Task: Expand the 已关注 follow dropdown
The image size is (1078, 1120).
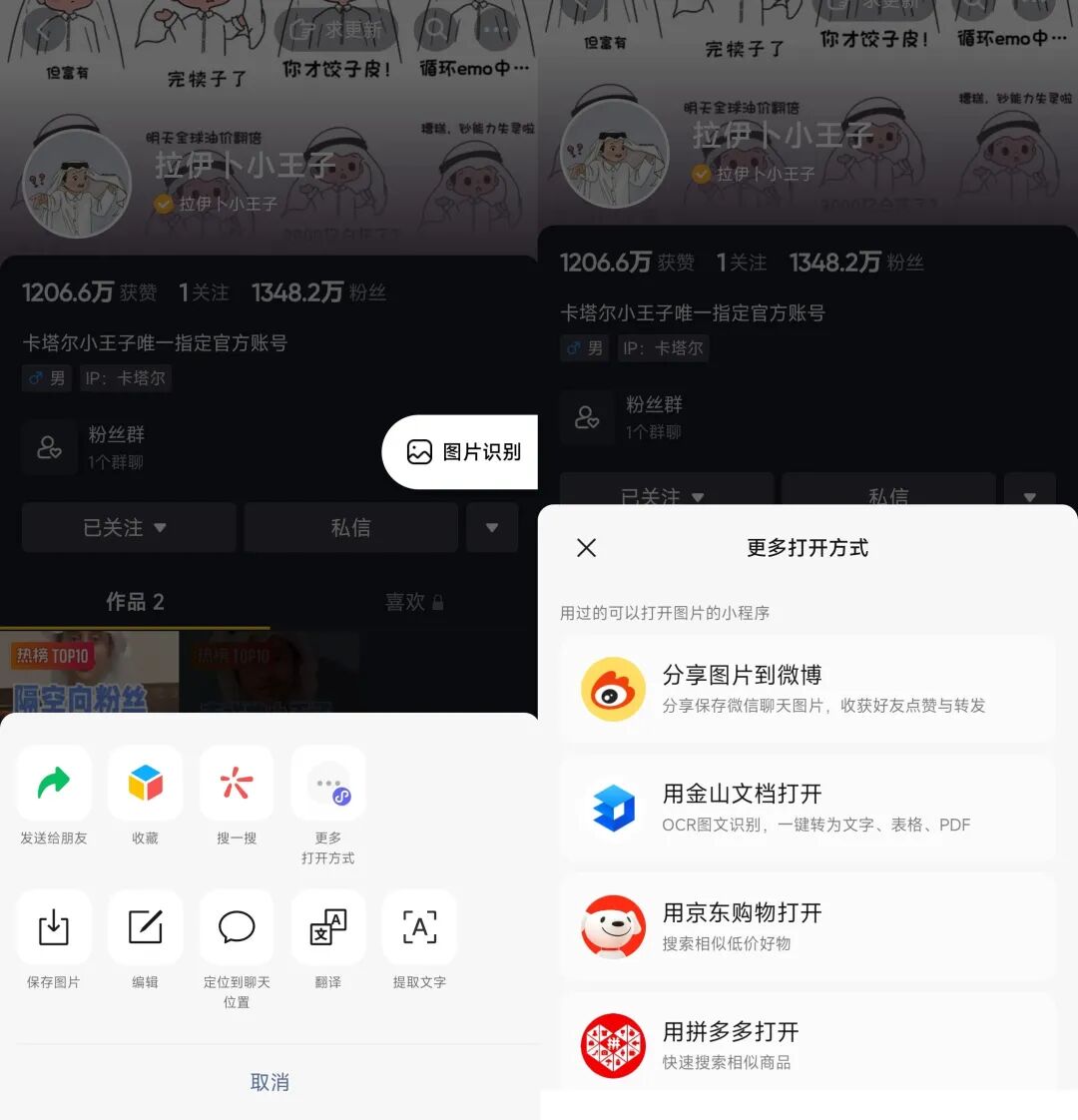Action: point(128,527)
